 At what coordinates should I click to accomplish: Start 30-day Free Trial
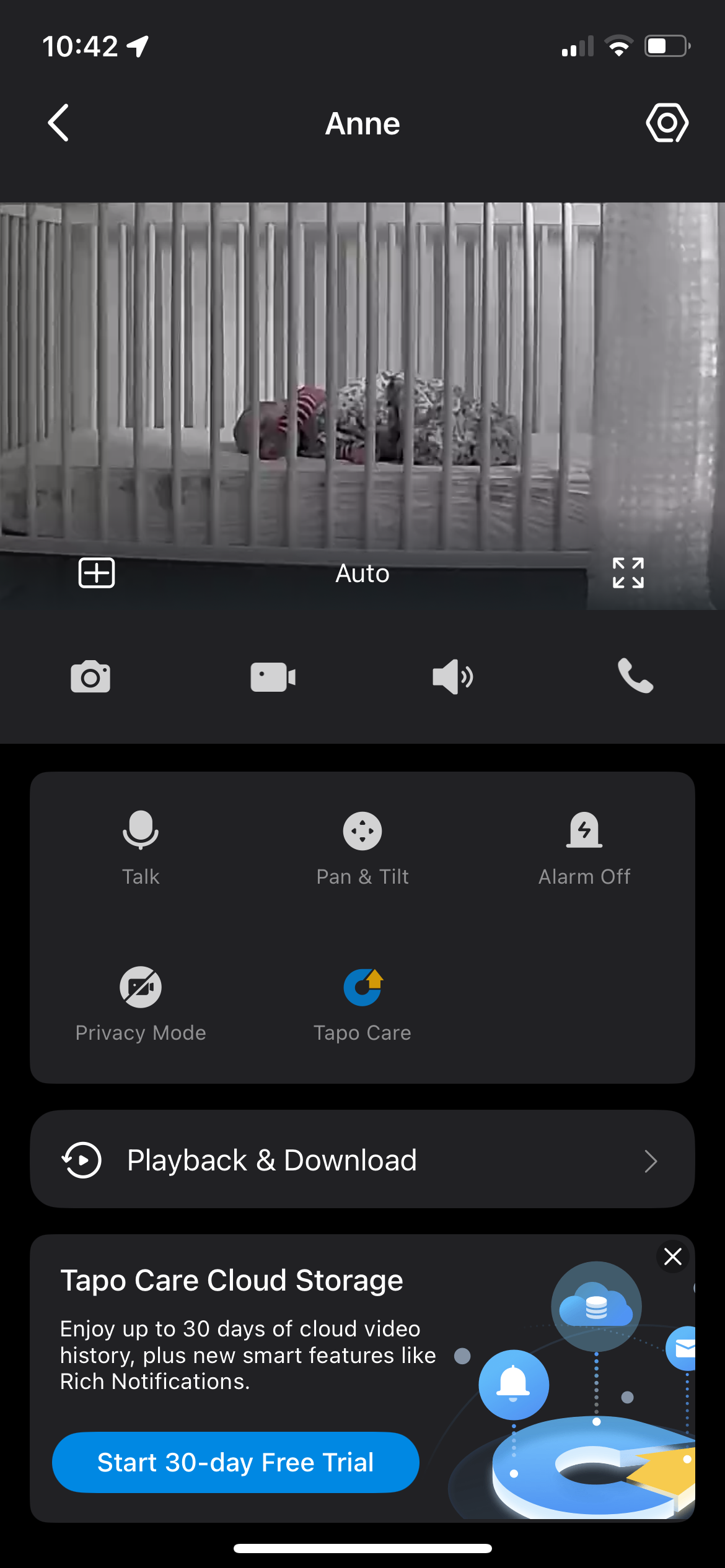235,1462
